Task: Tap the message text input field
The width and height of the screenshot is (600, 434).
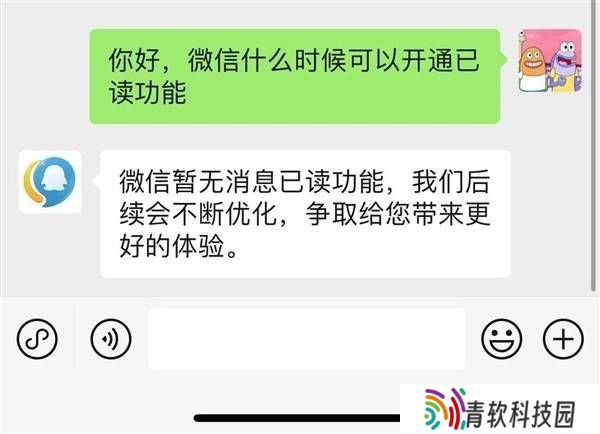Action: point(306,339)
